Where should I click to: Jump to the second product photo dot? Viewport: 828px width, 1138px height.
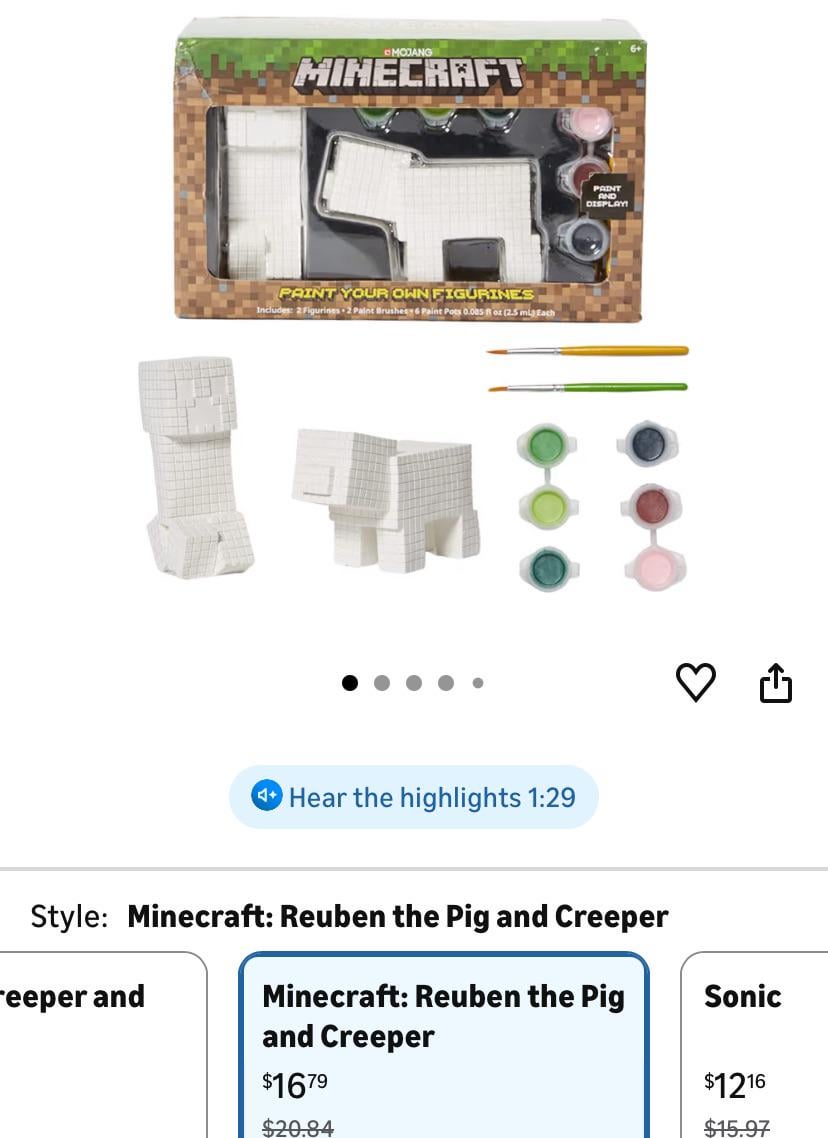[x=381, y=683]
